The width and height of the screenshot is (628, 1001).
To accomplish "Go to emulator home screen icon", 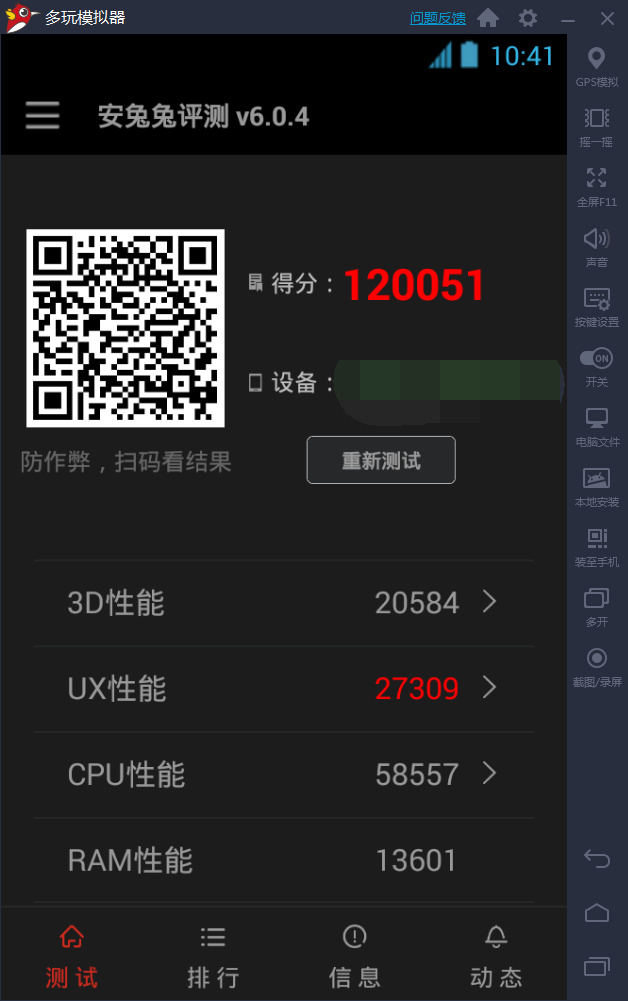I will [597, 912].
